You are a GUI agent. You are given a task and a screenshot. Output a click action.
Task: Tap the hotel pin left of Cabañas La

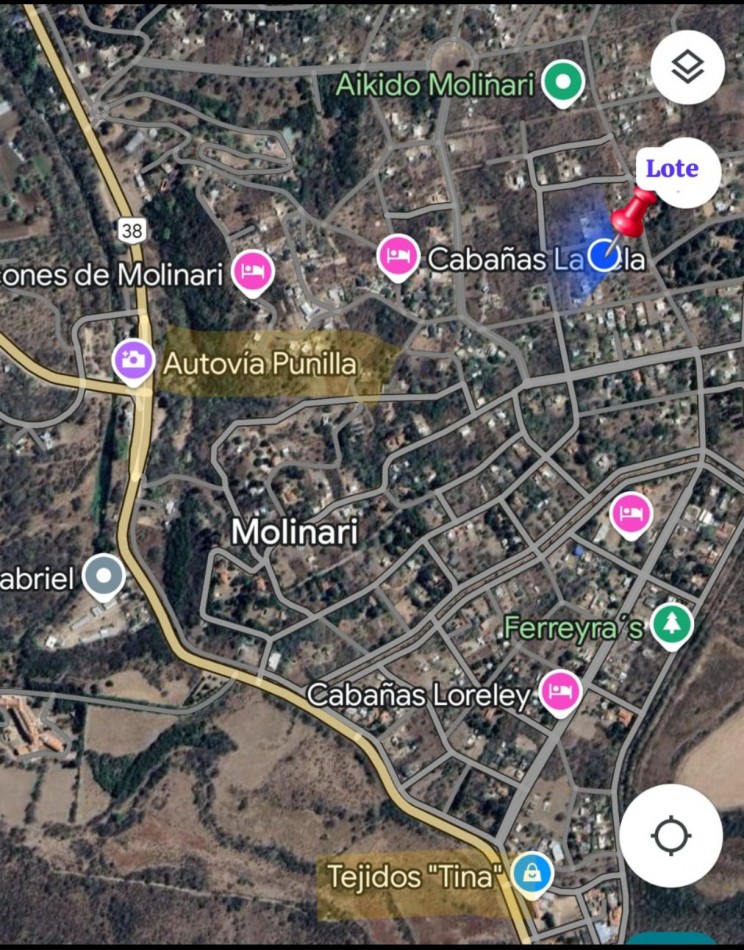[x=399, y=256]
